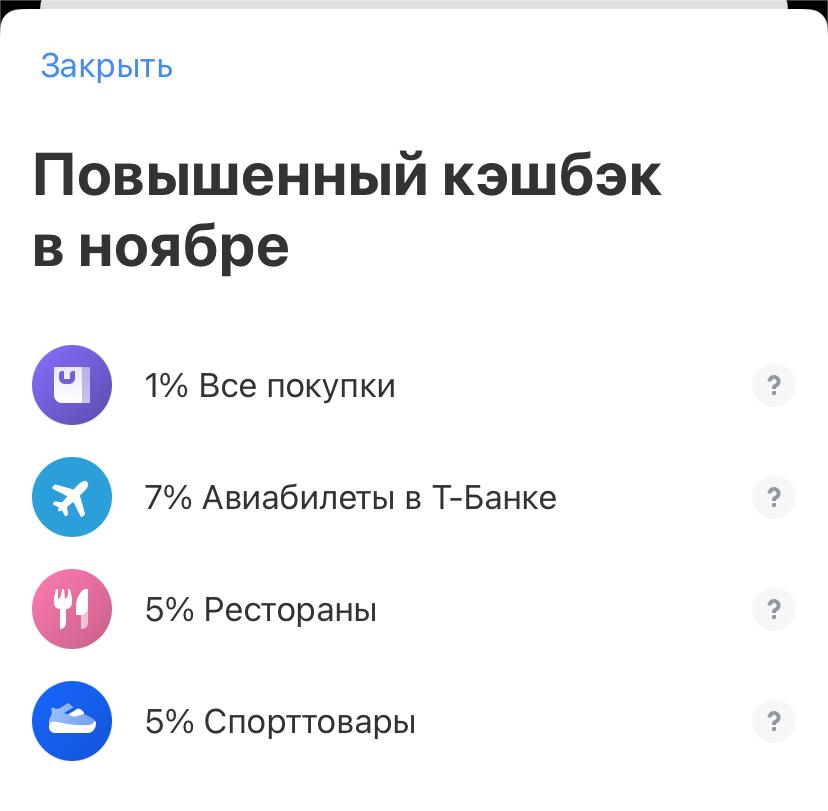Image resolution: width=828 pixels, height=811 pixels.
Task: Show info about 7% Авиабилеты в Т-Банке
Action: pos(773,497)
